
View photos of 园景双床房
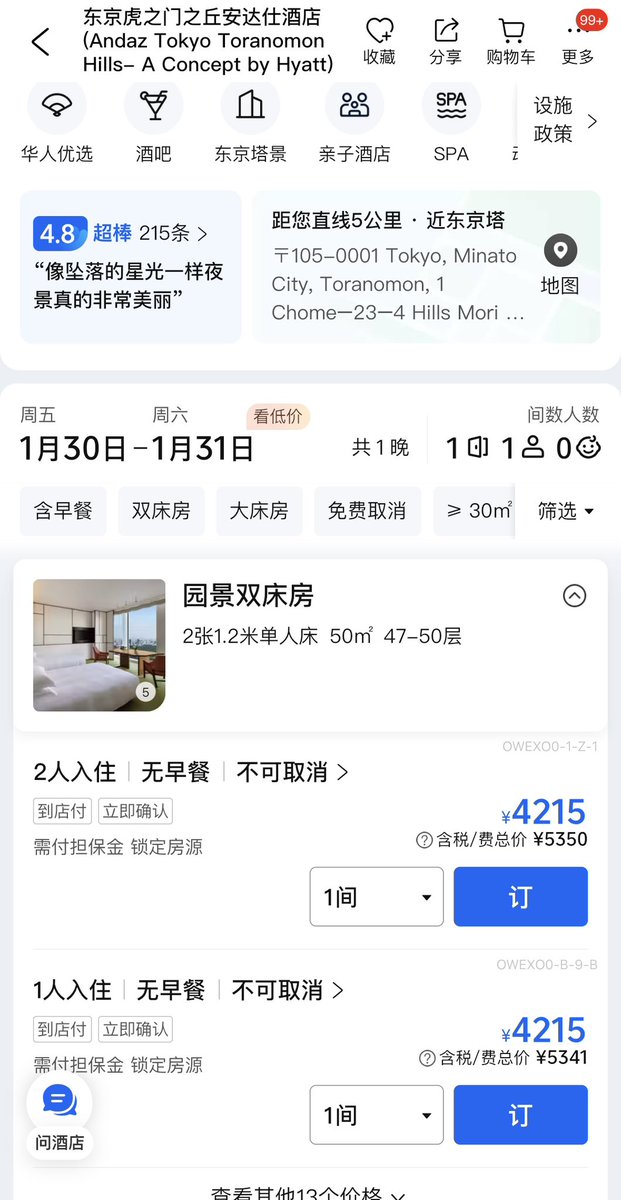point(99,645)
